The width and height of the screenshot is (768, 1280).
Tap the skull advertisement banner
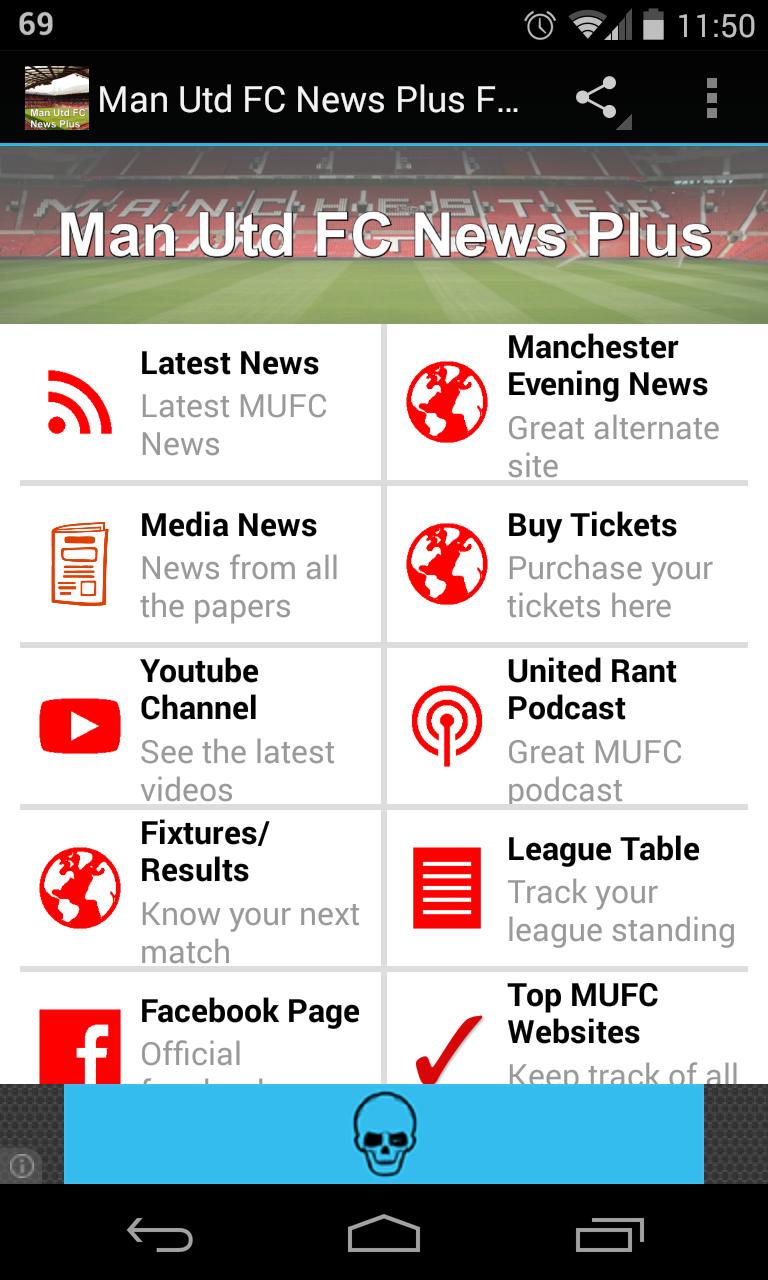384,1135
